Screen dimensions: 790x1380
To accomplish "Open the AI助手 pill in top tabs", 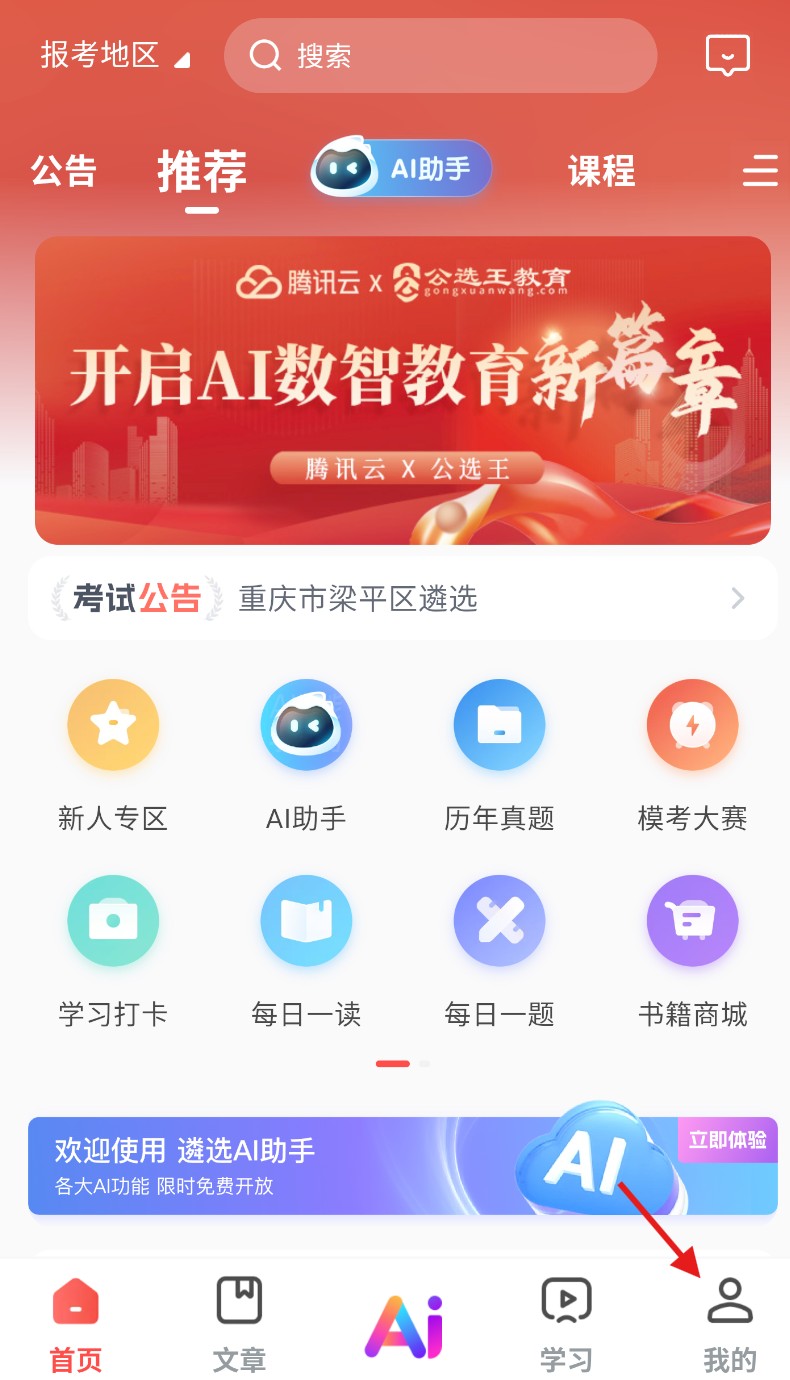I will (x=402, y=168).
